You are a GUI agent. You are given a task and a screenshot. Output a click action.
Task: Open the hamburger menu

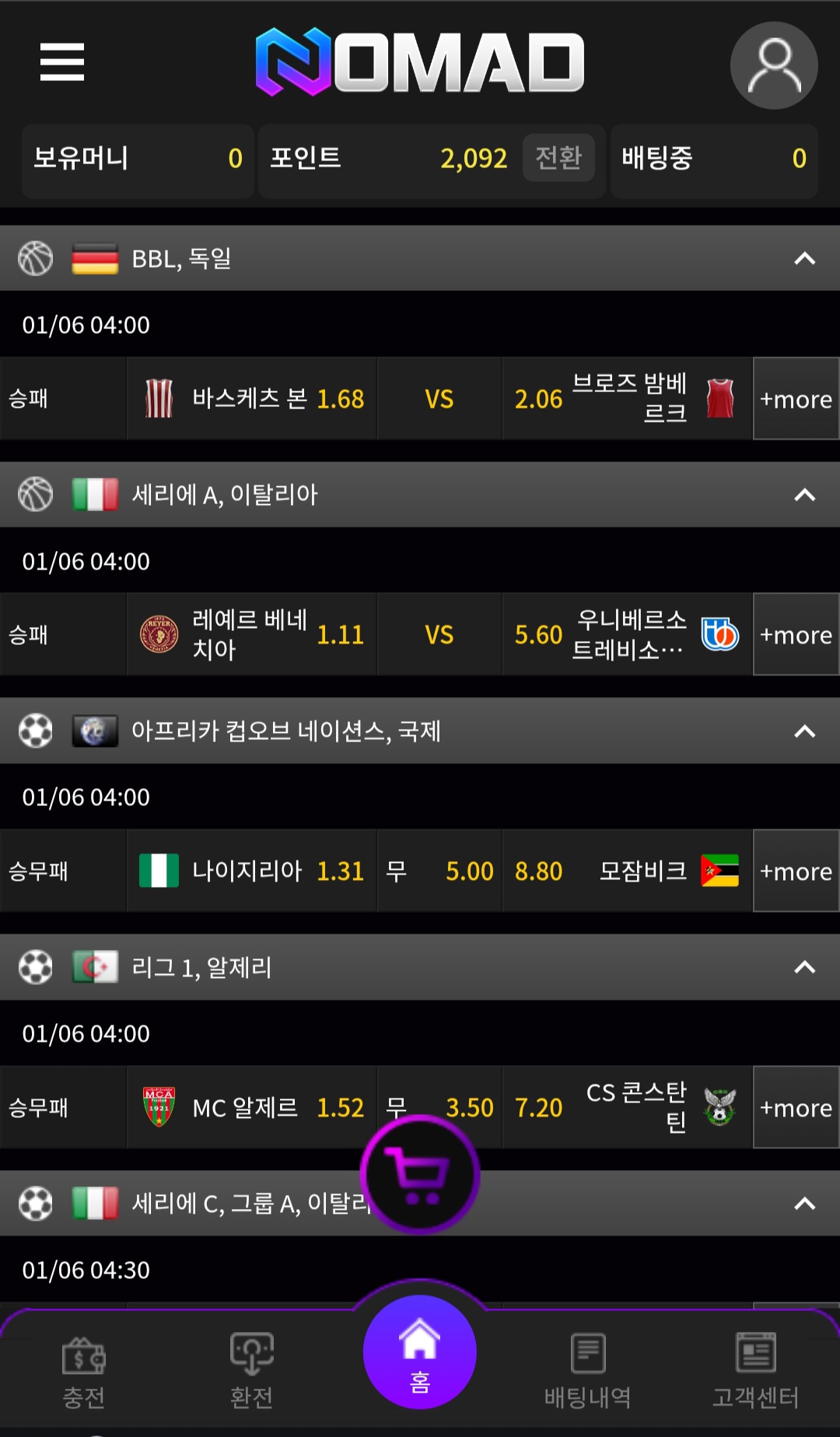(x=62, y=62)
